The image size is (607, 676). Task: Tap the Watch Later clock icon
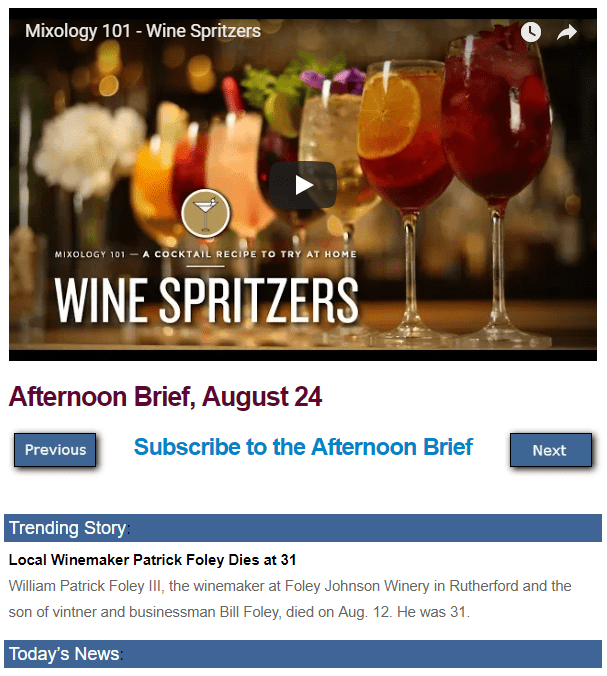[x=530, y=32]
